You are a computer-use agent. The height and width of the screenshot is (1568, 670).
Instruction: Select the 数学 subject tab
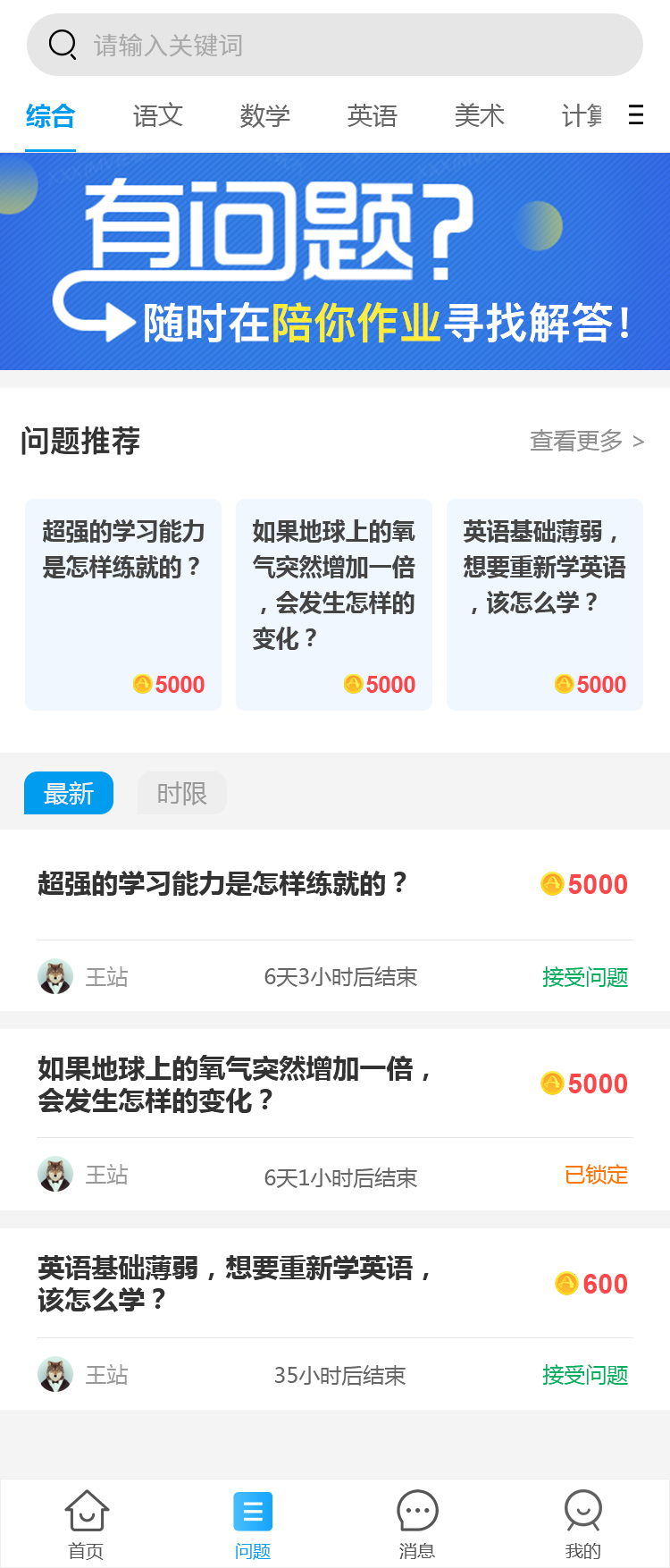(x=265, y=116)
